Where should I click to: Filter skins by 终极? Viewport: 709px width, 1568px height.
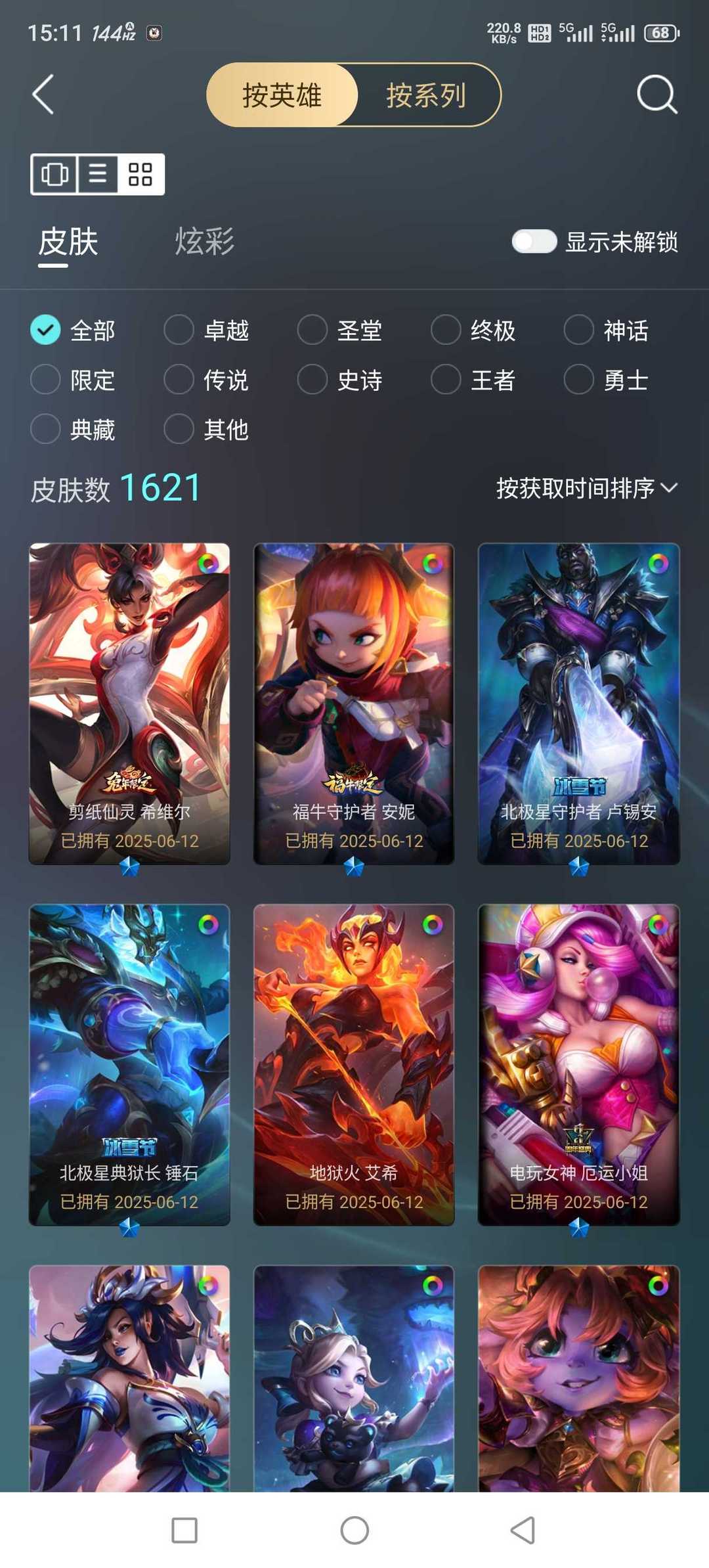[x=473, y=330]
